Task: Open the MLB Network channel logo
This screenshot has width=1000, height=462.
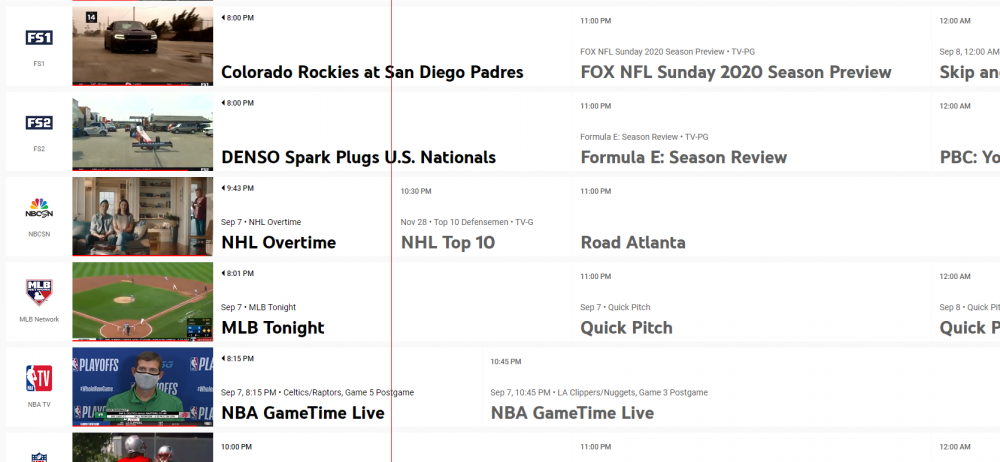Action: click(39, 294)
